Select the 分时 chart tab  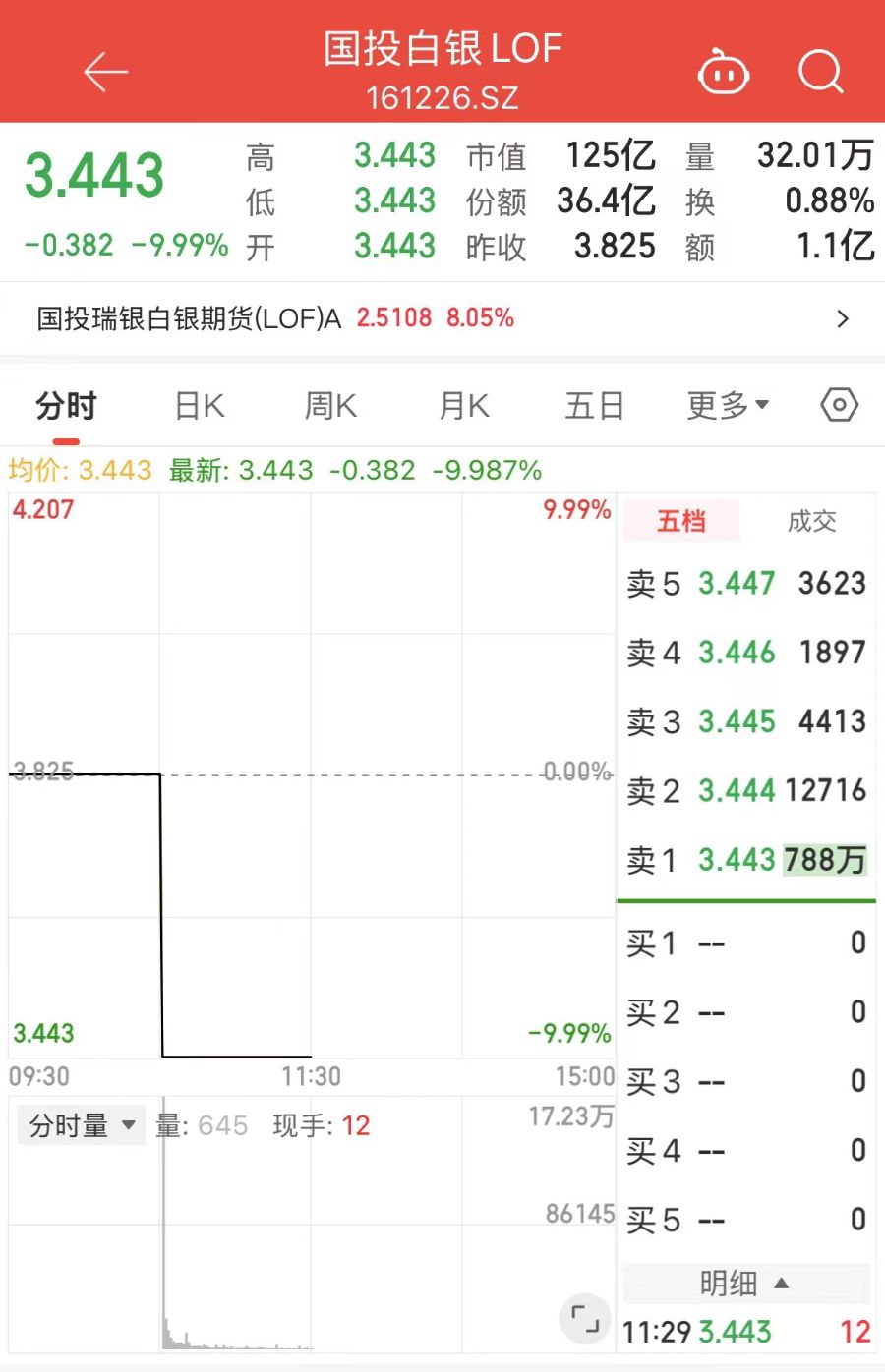point(66,405)
